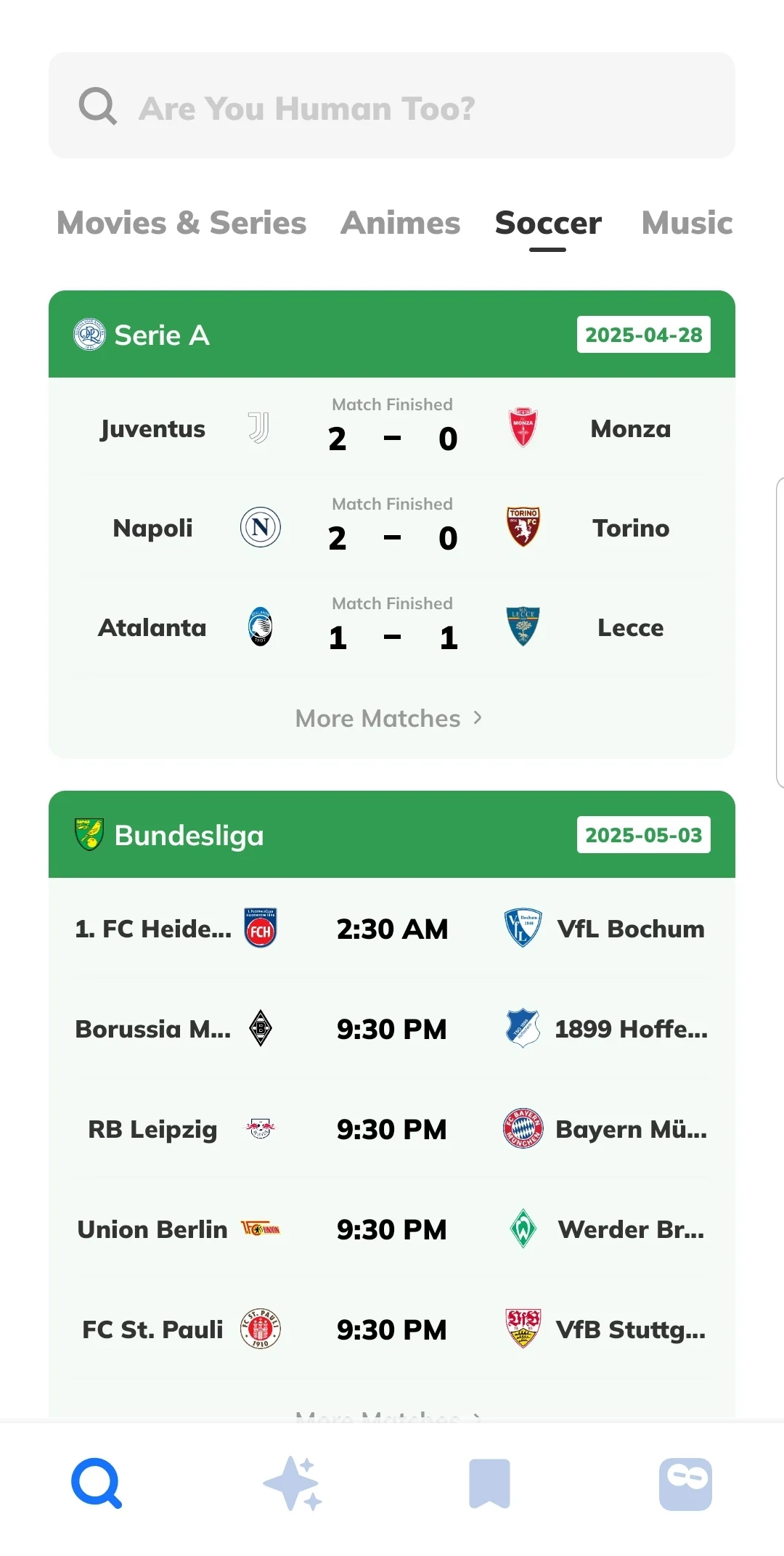Go to the bookmarks tab

point(490,1483)
